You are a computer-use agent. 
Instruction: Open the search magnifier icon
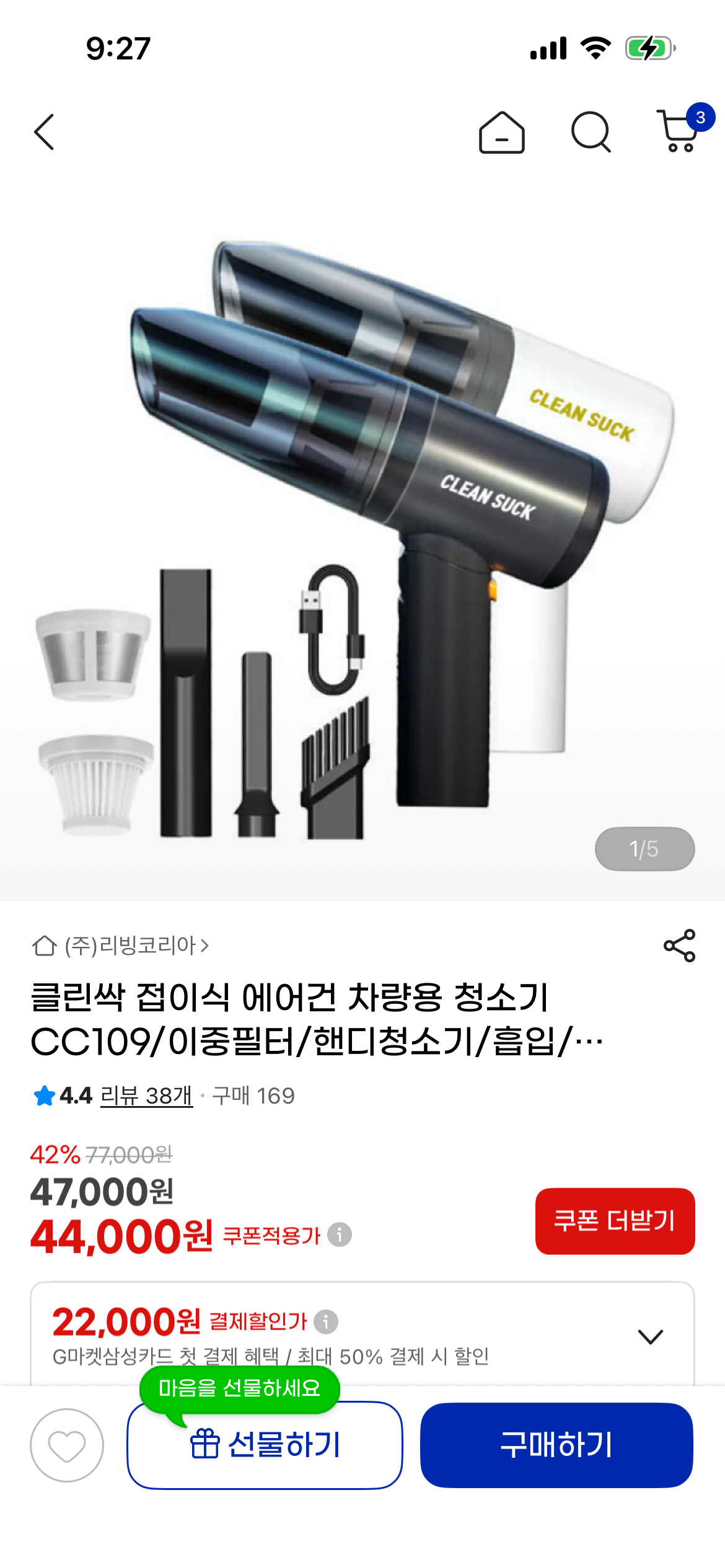coord(591,132)
